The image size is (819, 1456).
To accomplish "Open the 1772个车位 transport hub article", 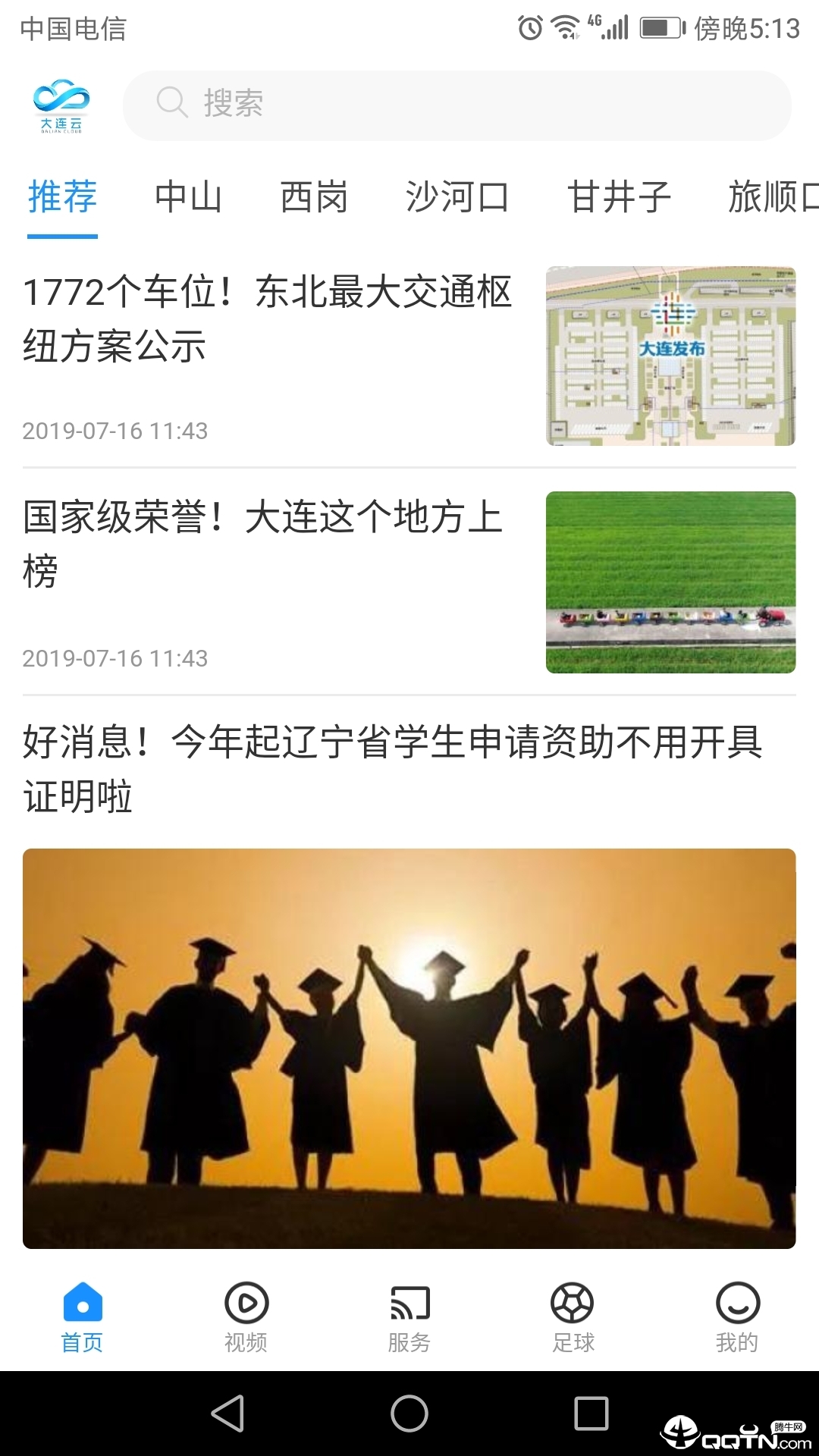I will 268,319.
